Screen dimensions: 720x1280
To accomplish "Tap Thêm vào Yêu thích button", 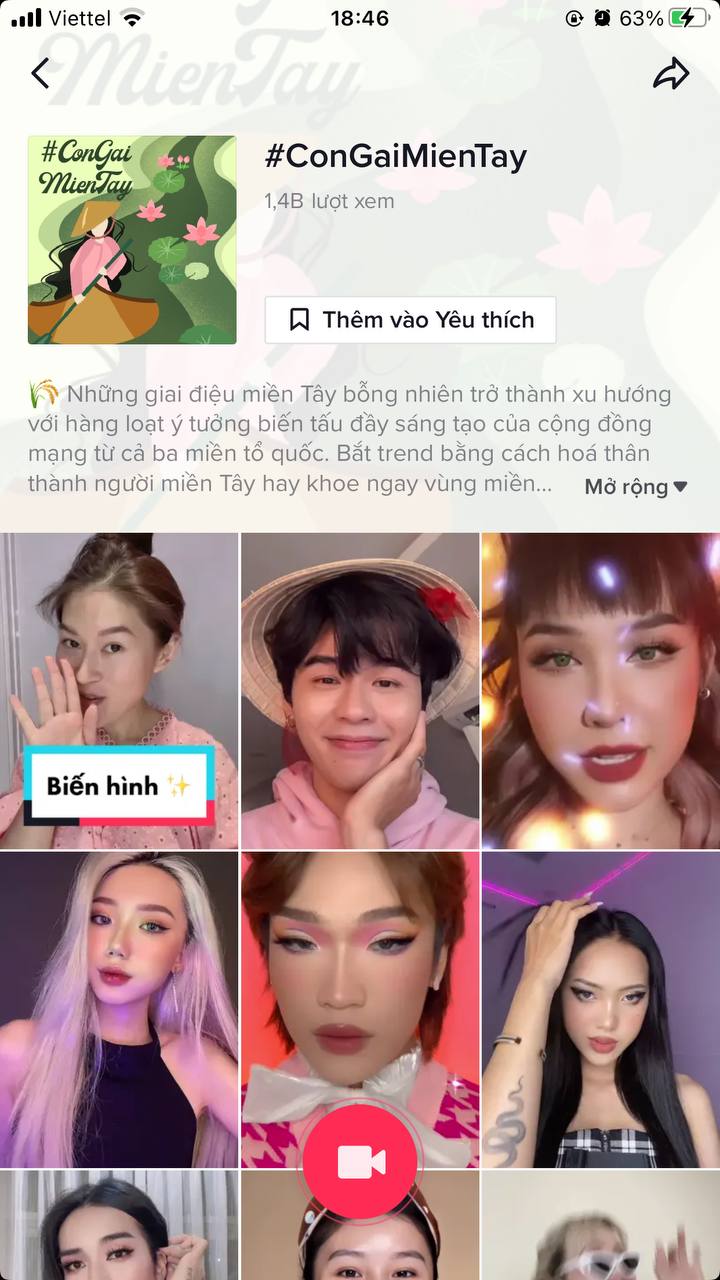I will [410, 320].
